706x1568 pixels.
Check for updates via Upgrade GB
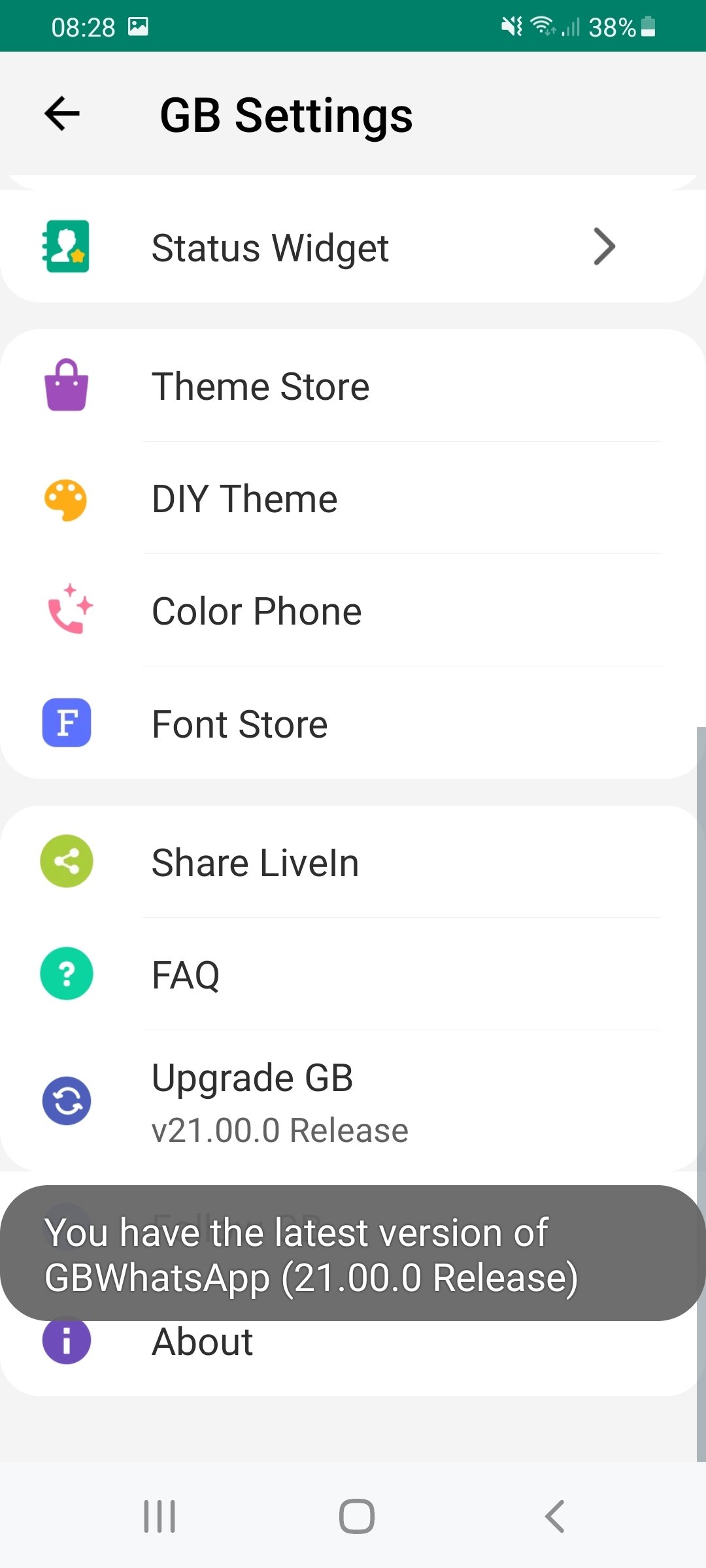(353, 1102)
